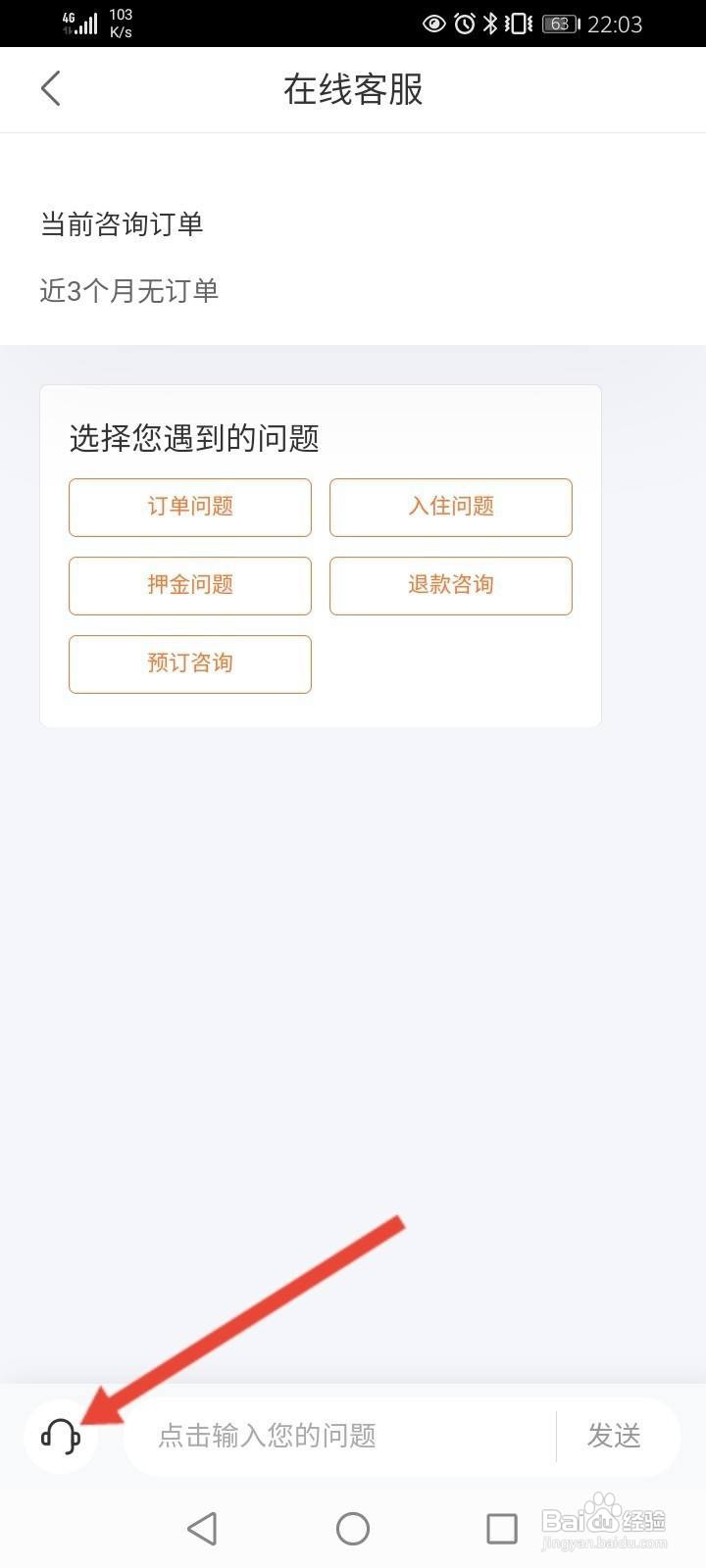The width and height of the screenshot is (706, 1568).
Task: Select the back arrow to leave 在线客服
Action: click(x=50, y=88)
